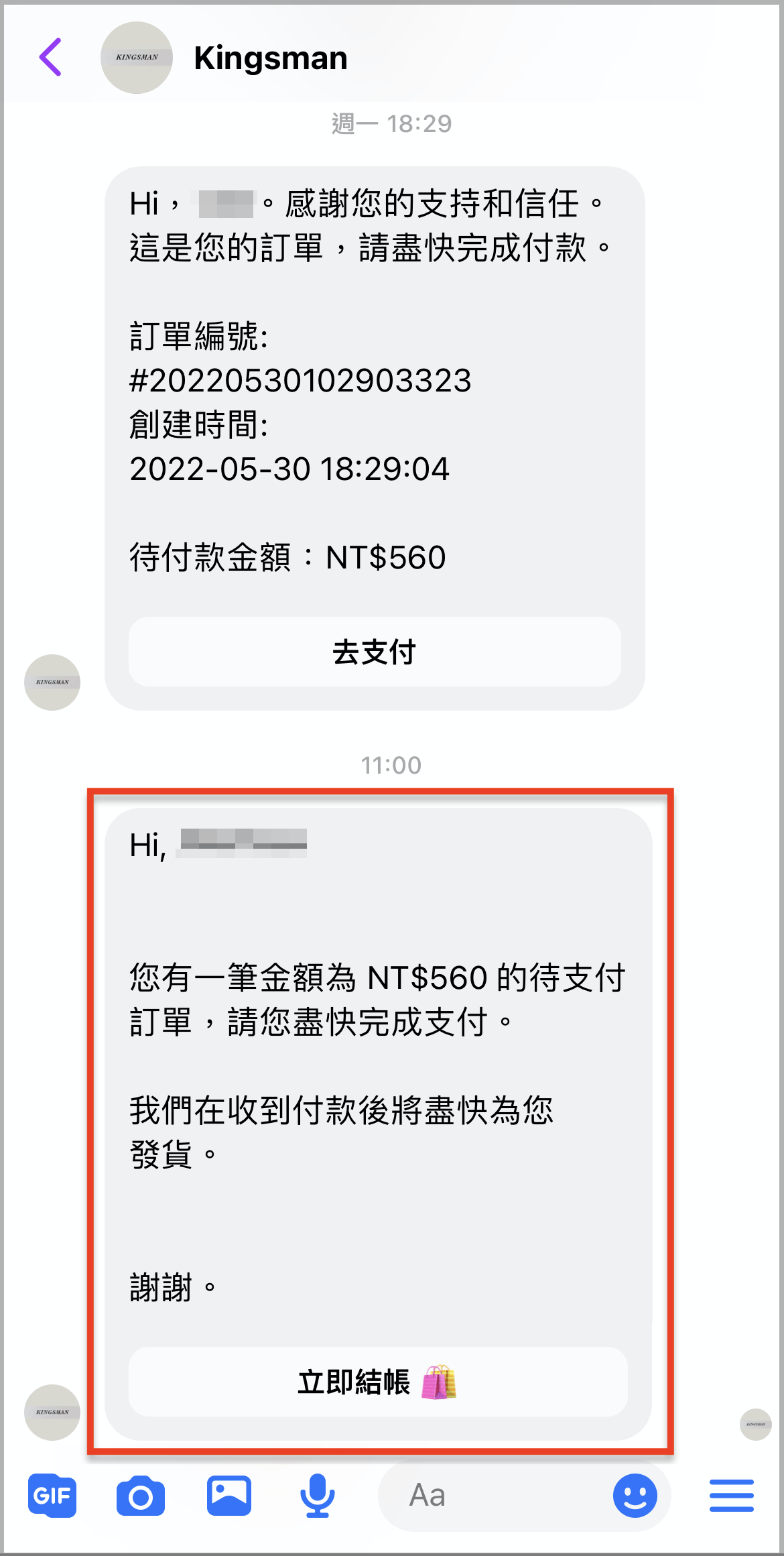Go back from the Kingsman chat
Screen dimensions: 784x1556
point(51,58)
